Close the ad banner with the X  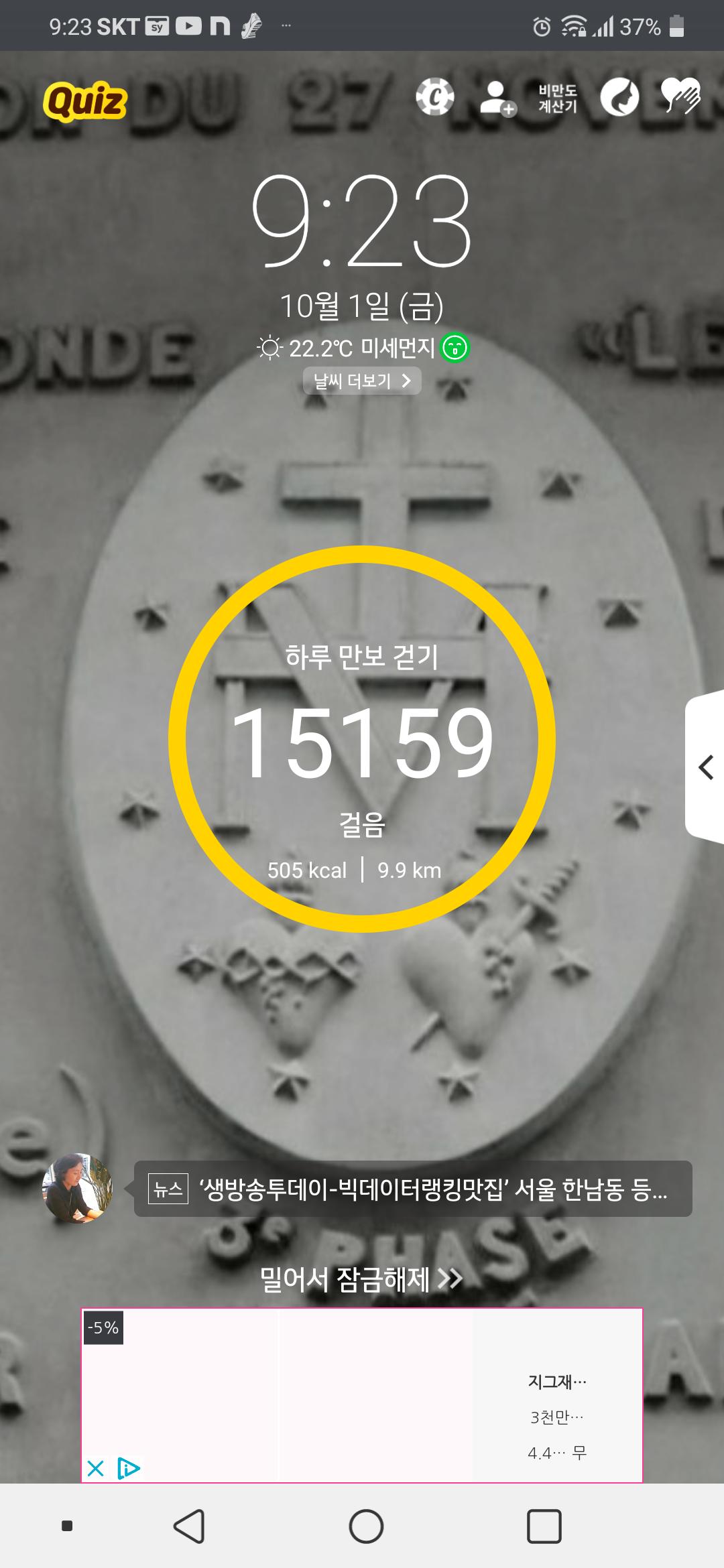click(96, 1469)
